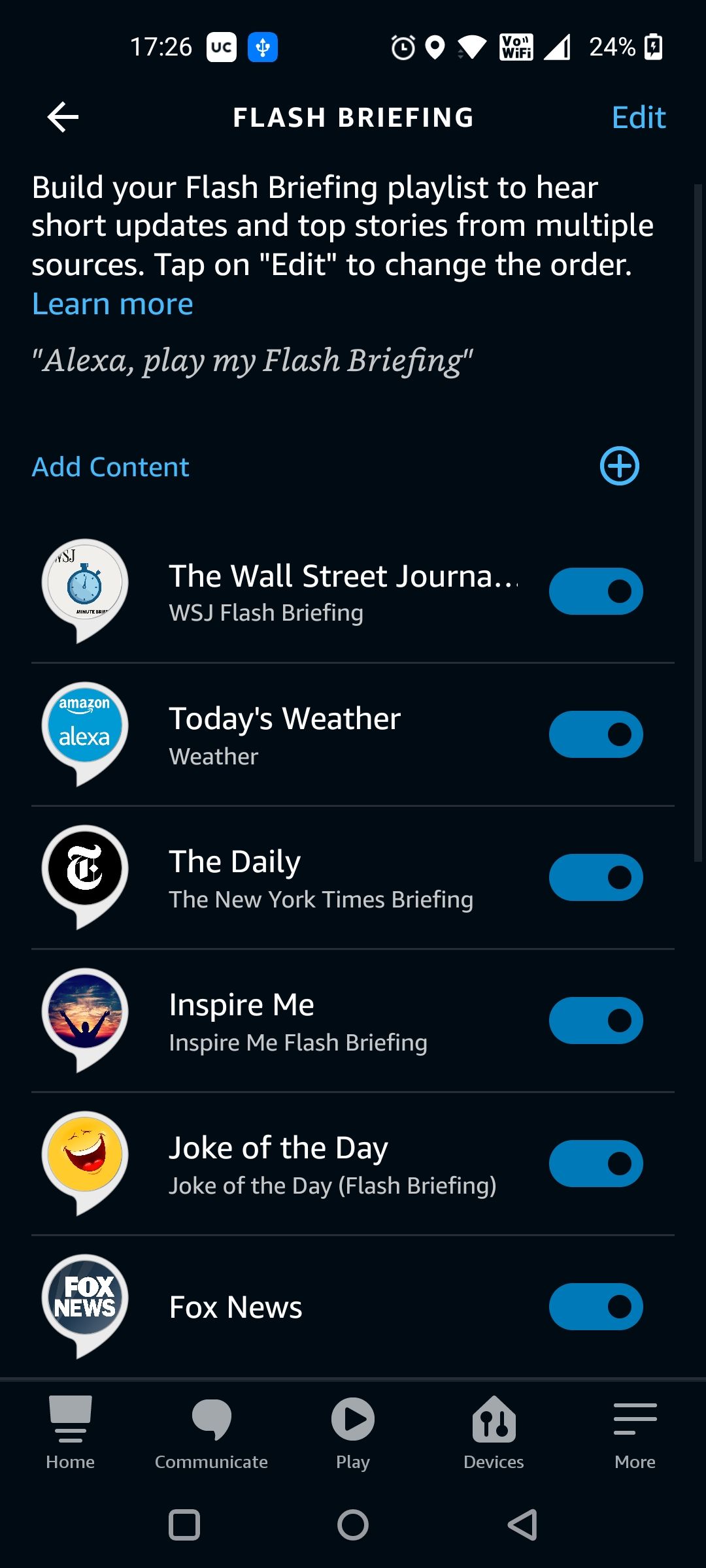Turn off Today's Weather switch
The height and width of the screenshot is (1568, 706).
[x=596, y=734]
